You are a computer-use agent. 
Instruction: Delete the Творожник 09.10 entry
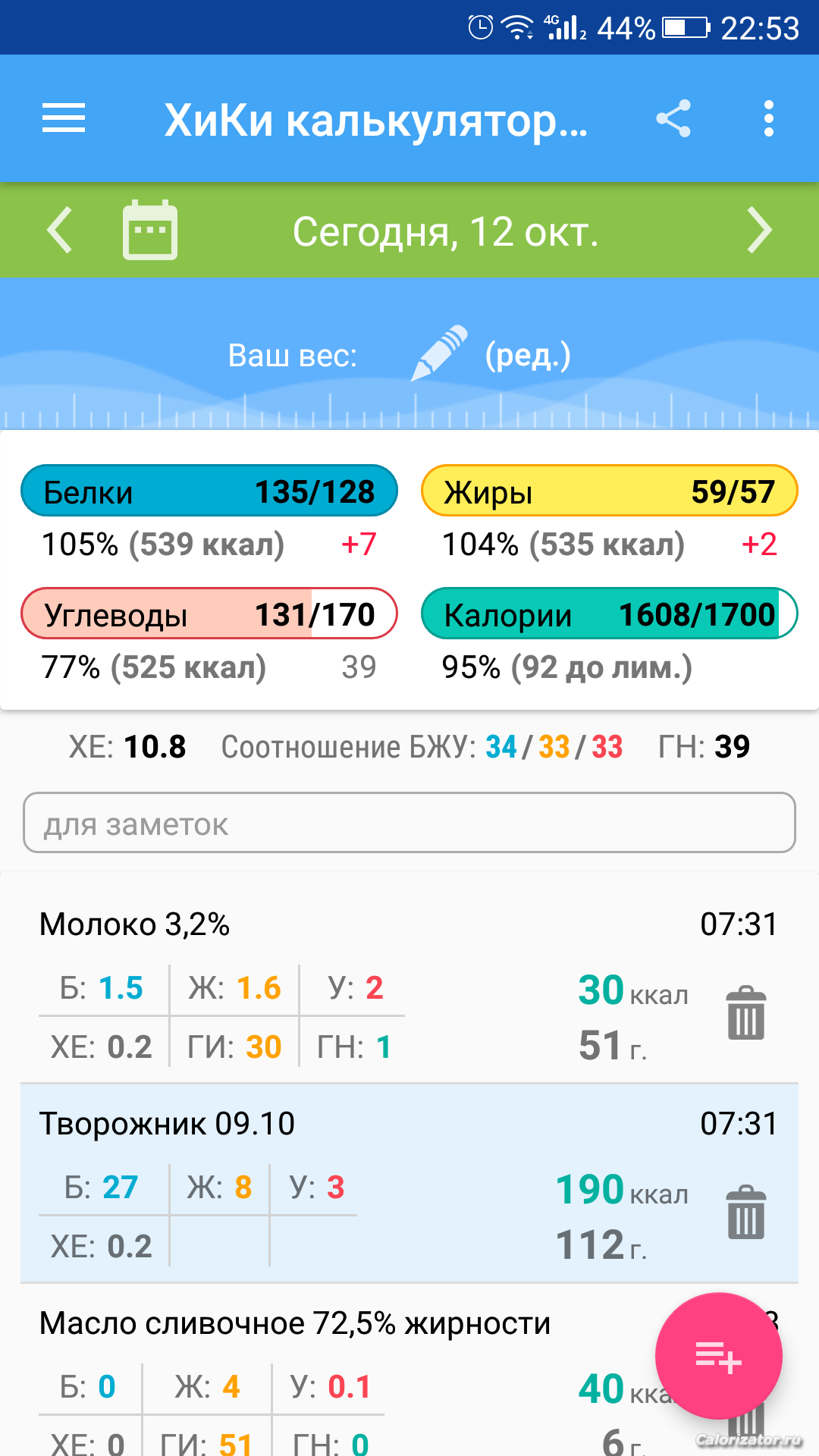(x=746, y=1213)
